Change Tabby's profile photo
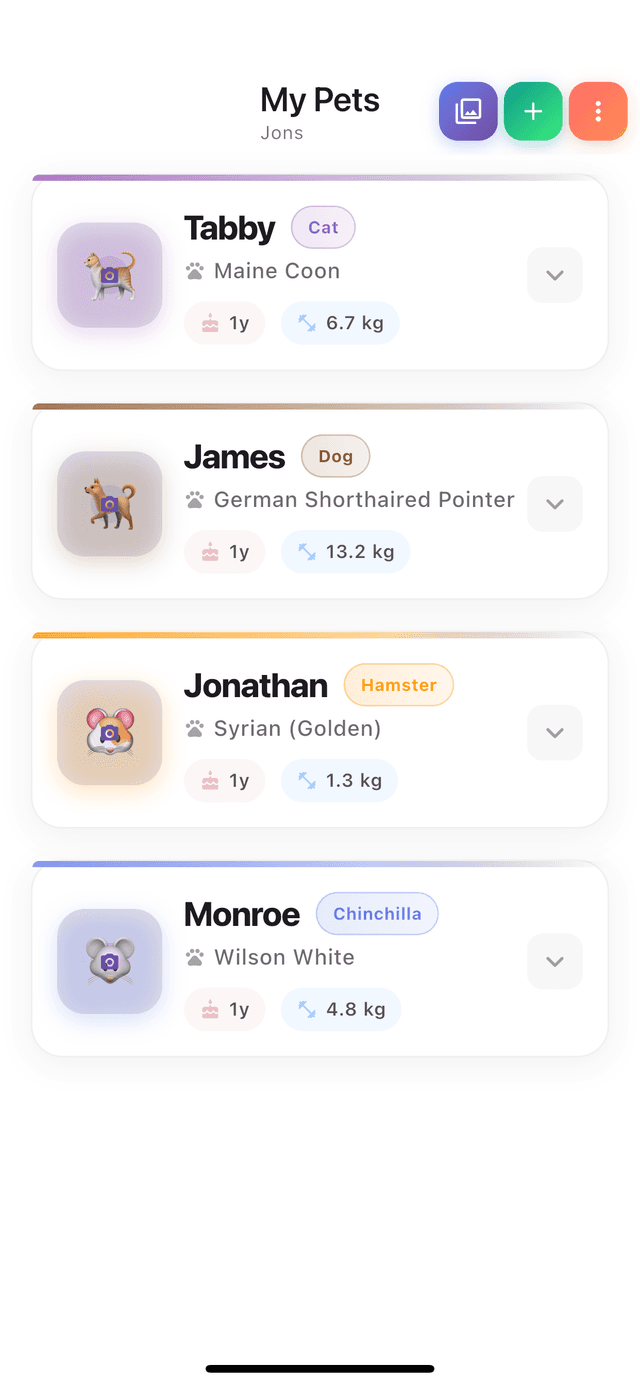 pyautogui.click(x=110, y=275)
